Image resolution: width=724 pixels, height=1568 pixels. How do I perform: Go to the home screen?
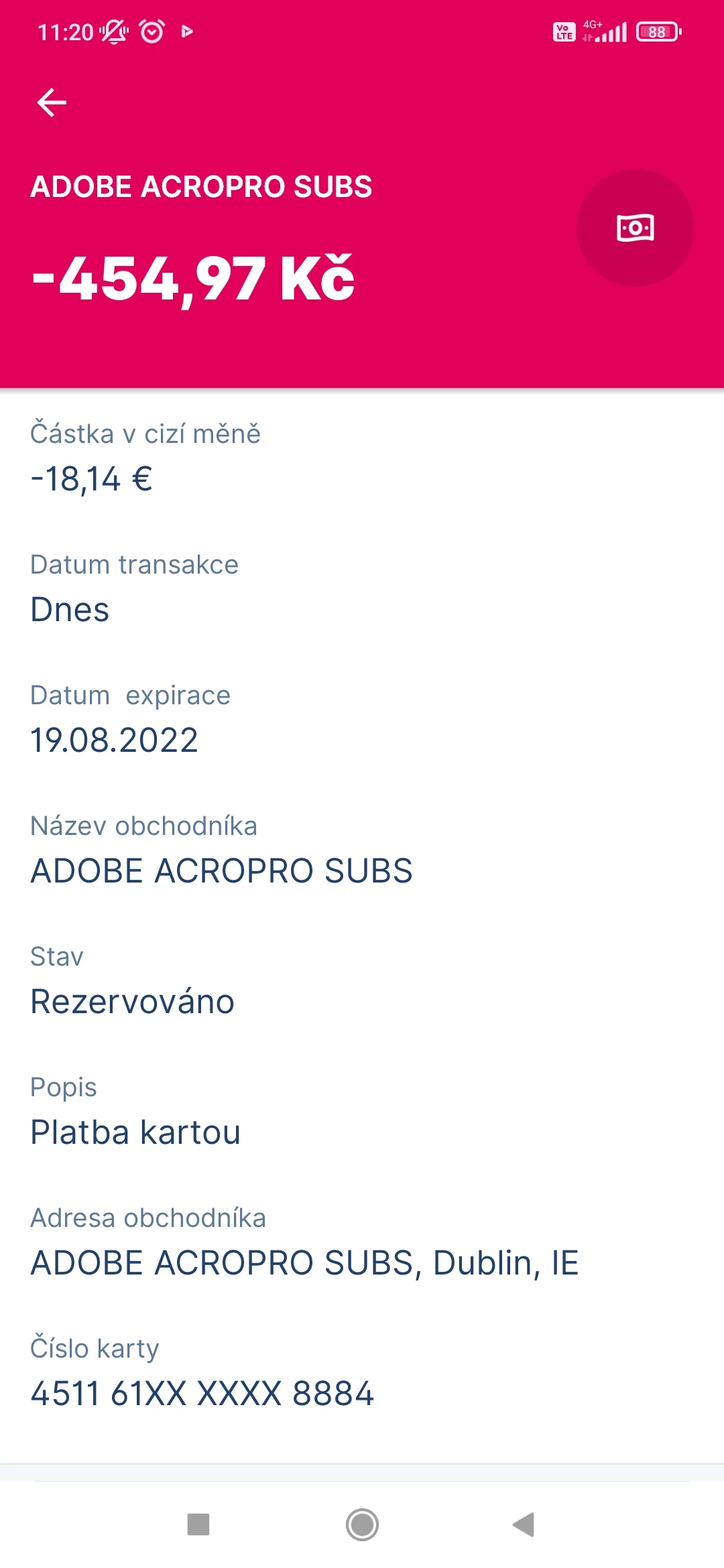[362, 1524]
